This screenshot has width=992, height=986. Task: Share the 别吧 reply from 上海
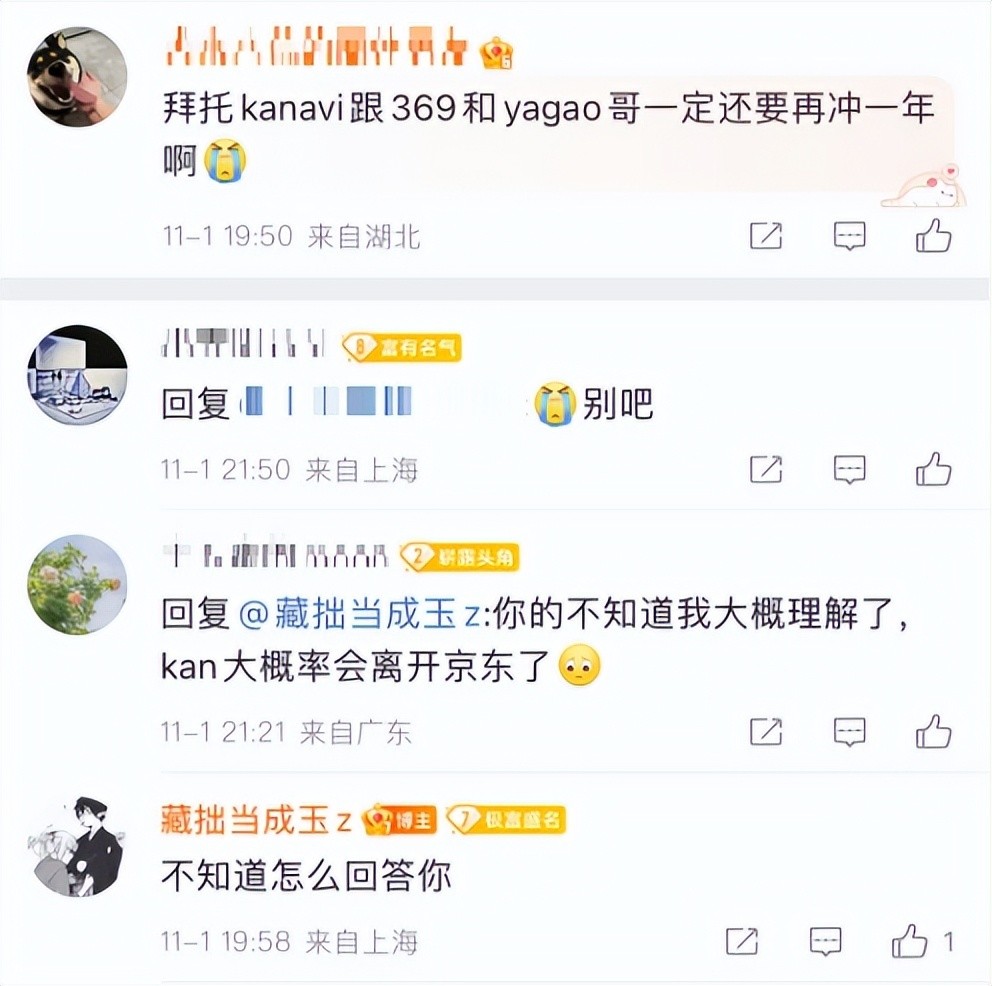765,469
